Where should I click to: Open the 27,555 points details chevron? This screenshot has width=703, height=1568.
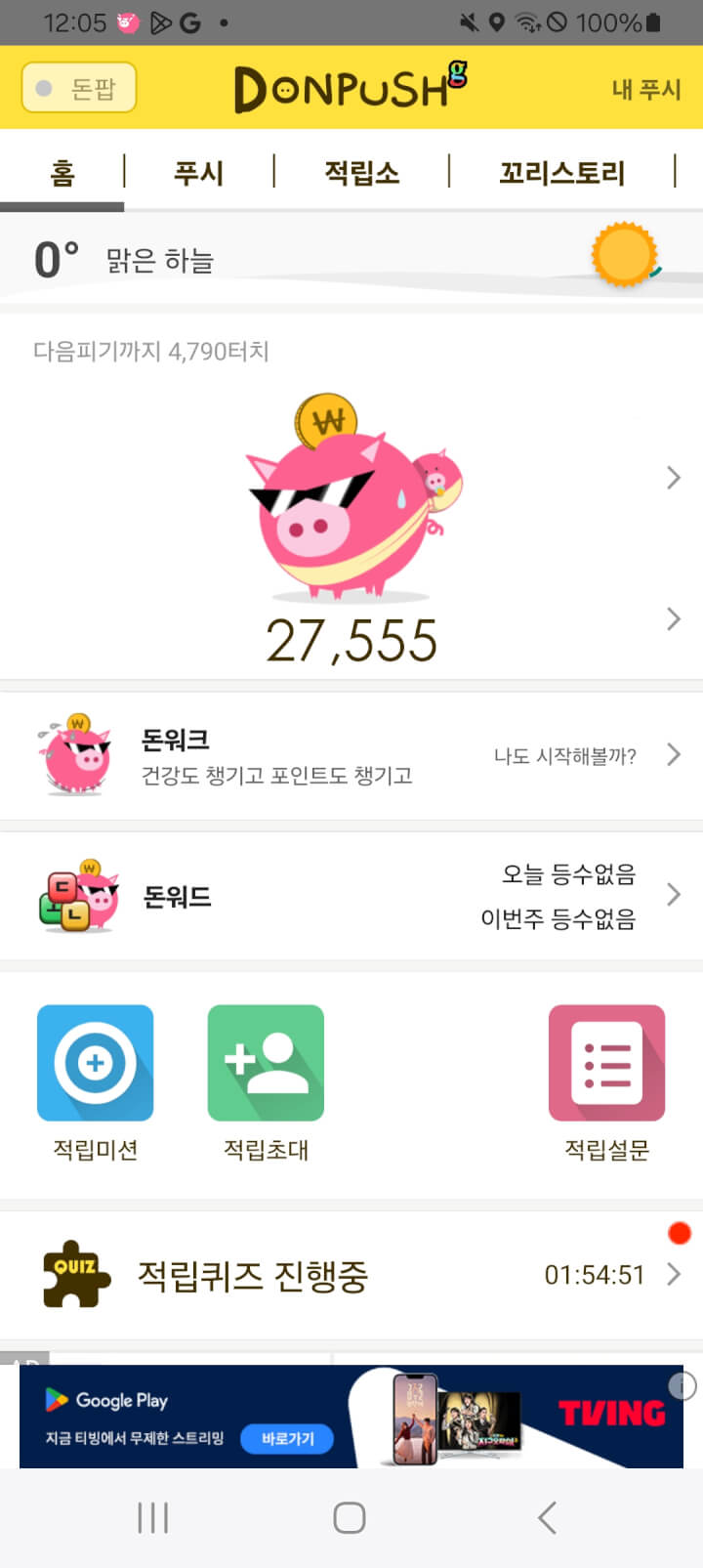[x=673, y=618]
